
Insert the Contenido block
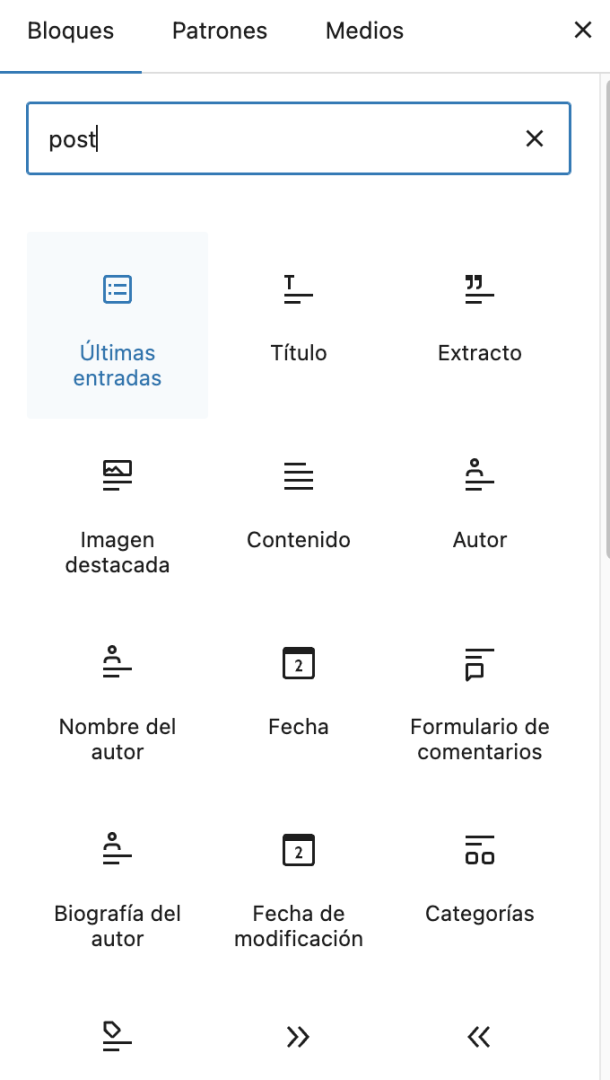click(x=298, y=512)
